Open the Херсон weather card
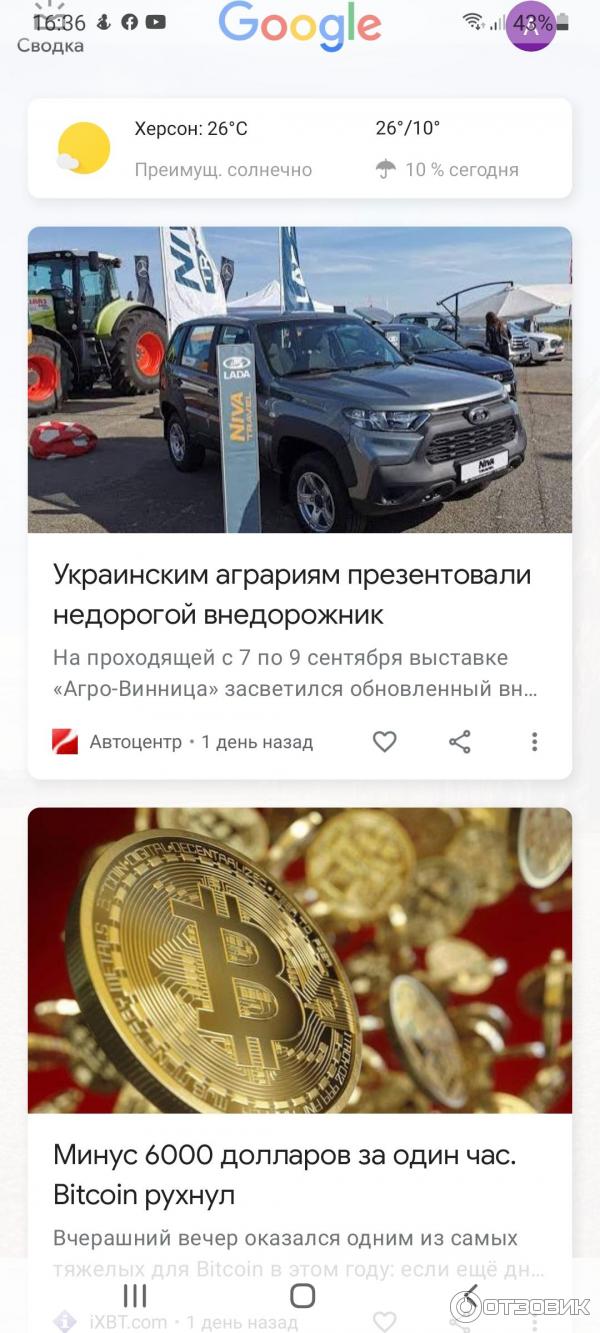The image size is (600, 1333). [299, 148]
